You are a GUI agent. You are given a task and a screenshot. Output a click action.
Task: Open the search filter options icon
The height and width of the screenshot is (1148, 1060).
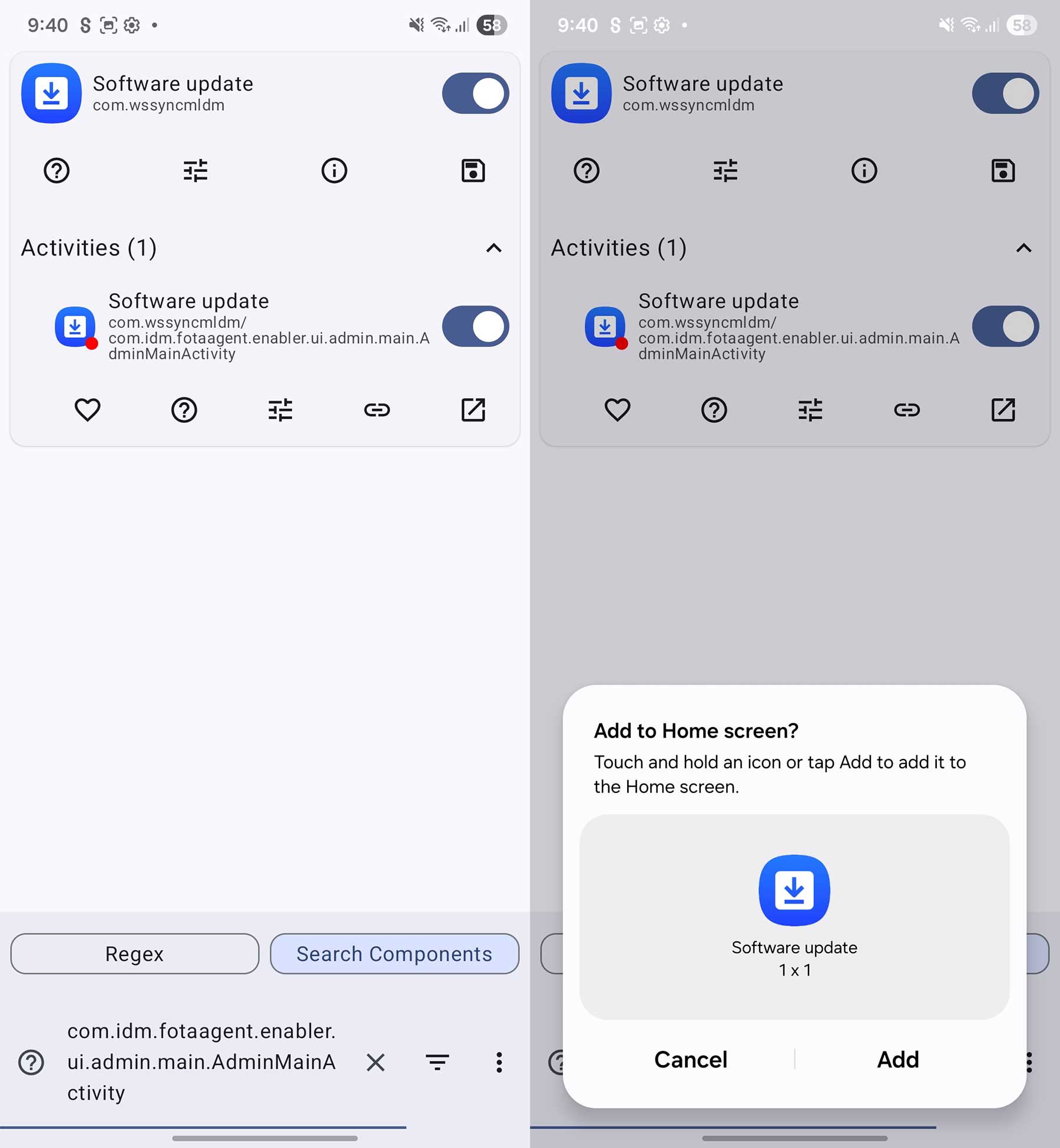tap(437, 1063)
